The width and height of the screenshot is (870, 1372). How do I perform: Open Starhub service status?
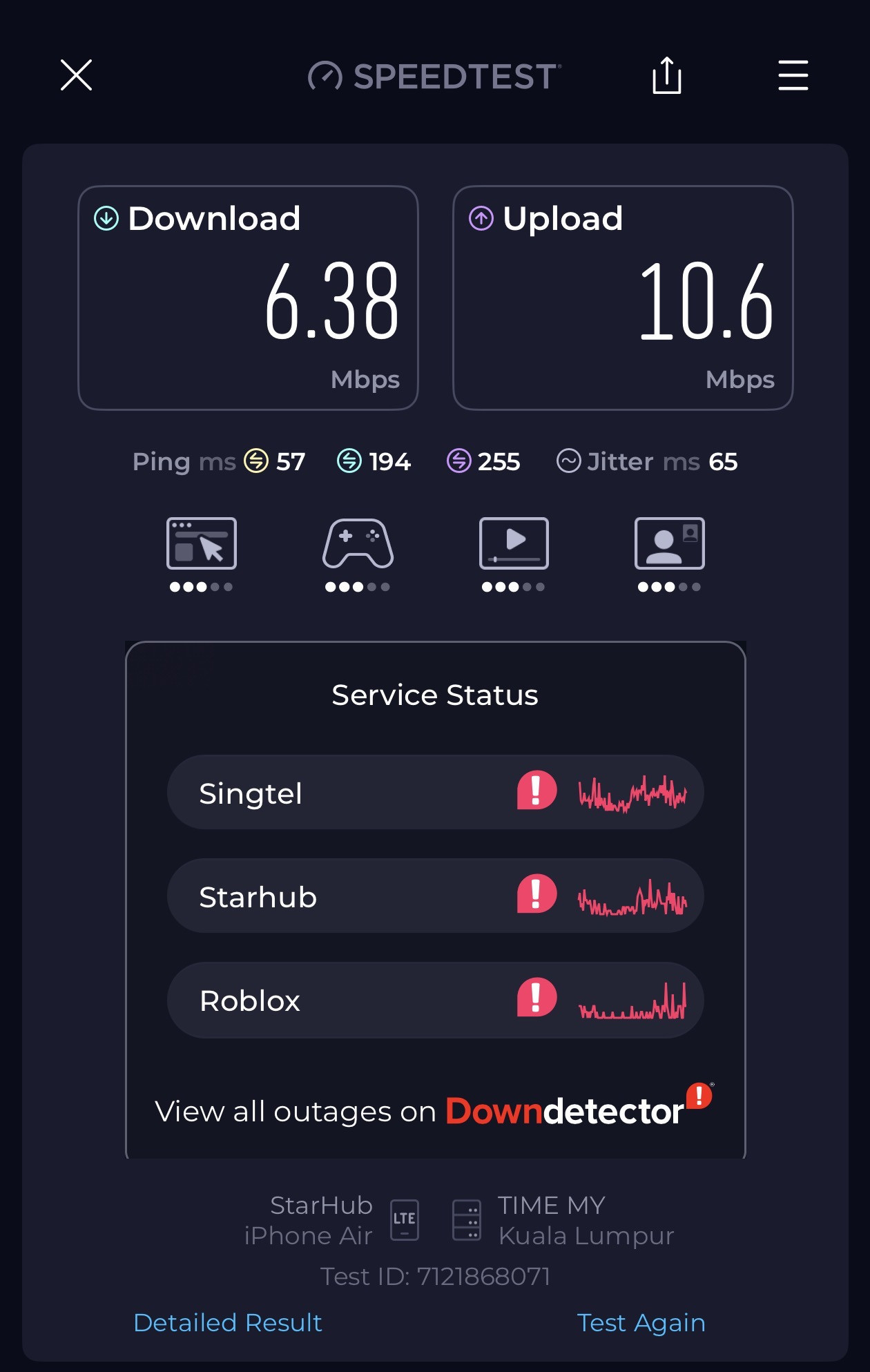coord(435,896)
